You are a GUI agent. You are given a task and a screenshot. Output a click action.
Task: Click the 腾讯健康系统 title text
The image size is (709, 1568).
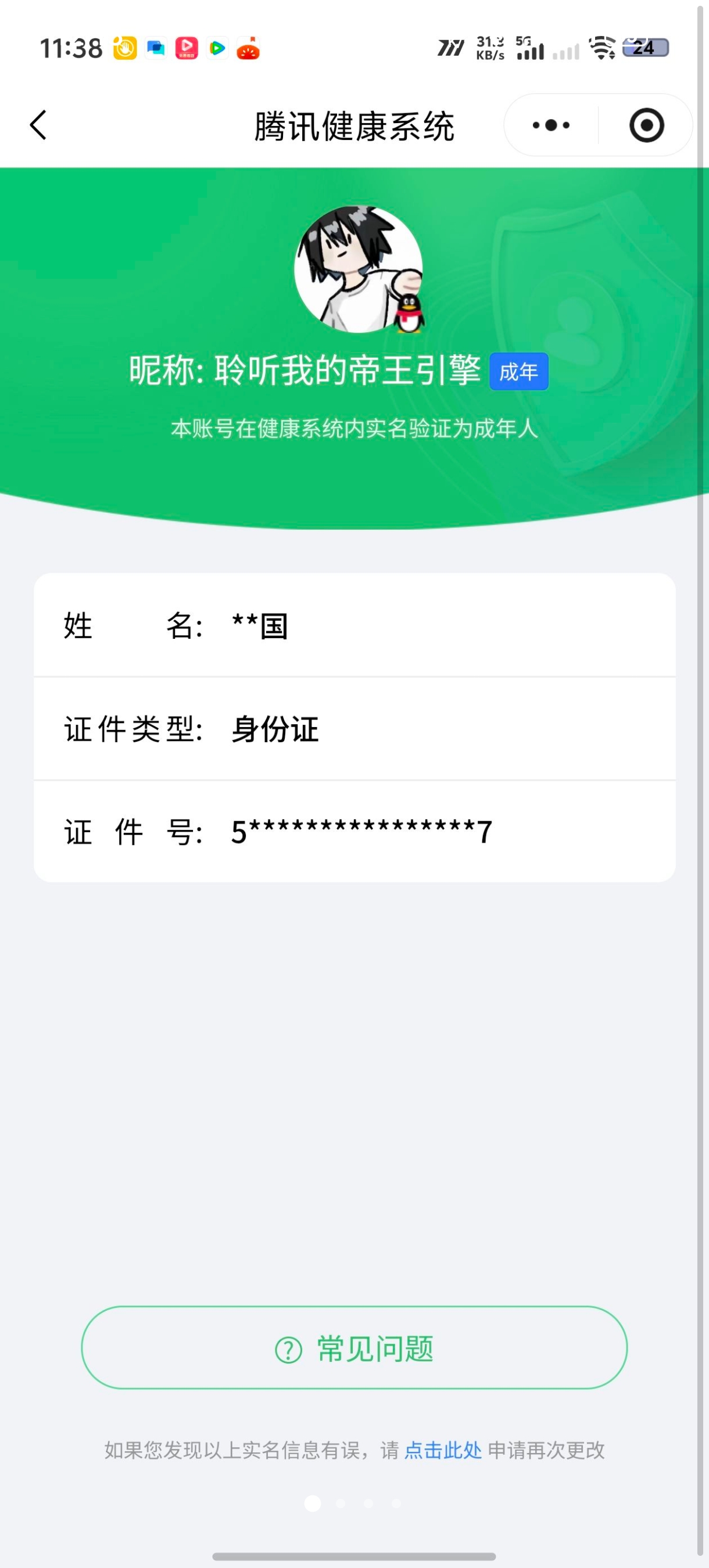[x=354, y=127]
